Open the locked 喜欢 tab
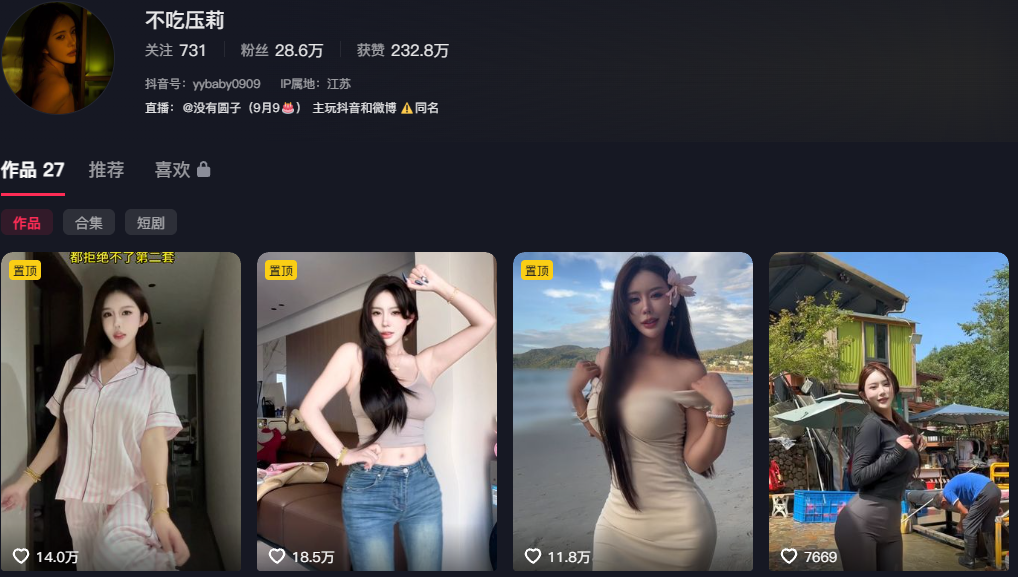This screenshot has width=1018, height=577. tap(182, 170)
